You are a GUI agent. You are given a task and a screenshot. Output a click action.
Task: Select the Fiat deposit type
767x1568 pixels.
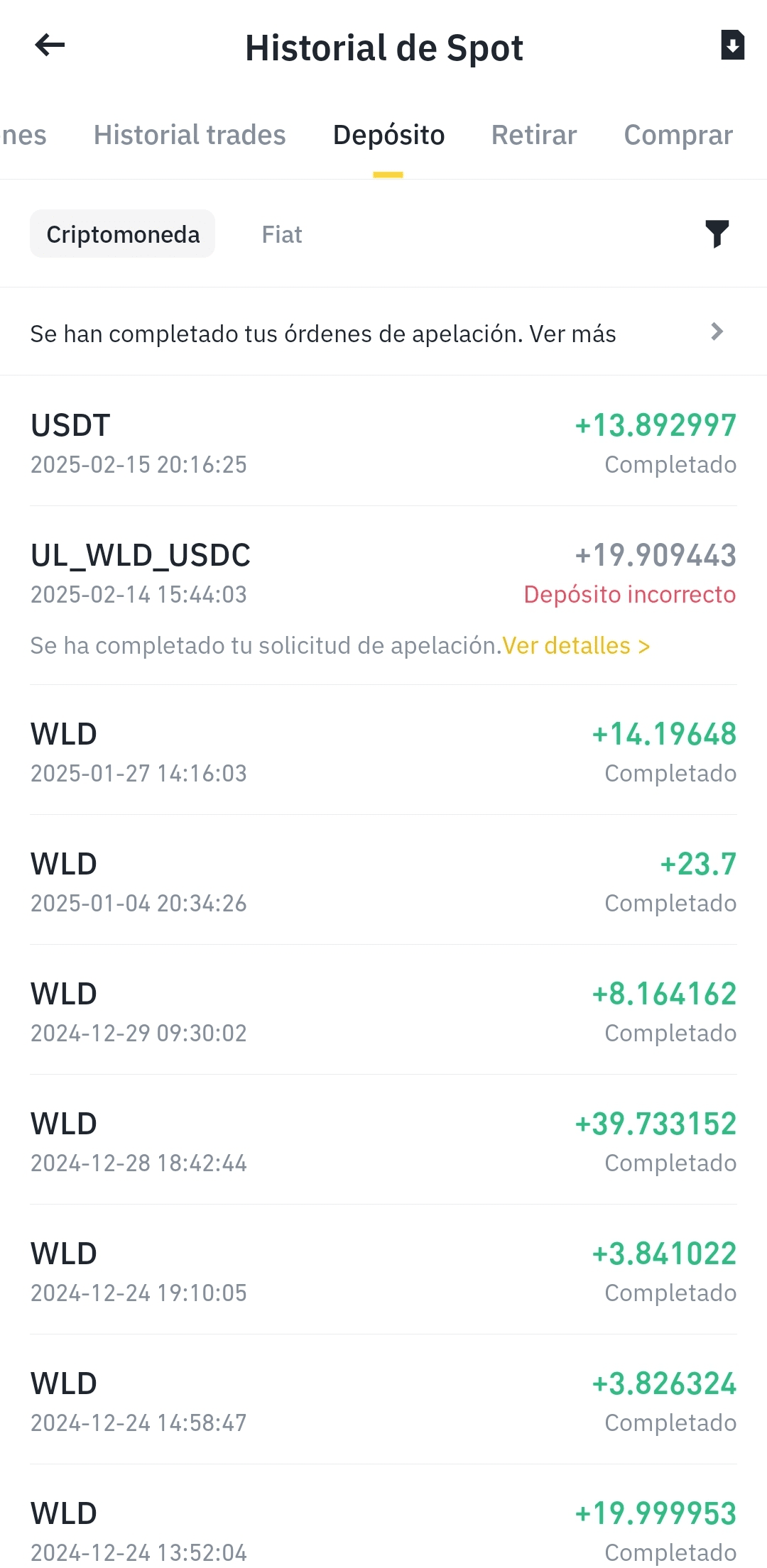point(282,234)
